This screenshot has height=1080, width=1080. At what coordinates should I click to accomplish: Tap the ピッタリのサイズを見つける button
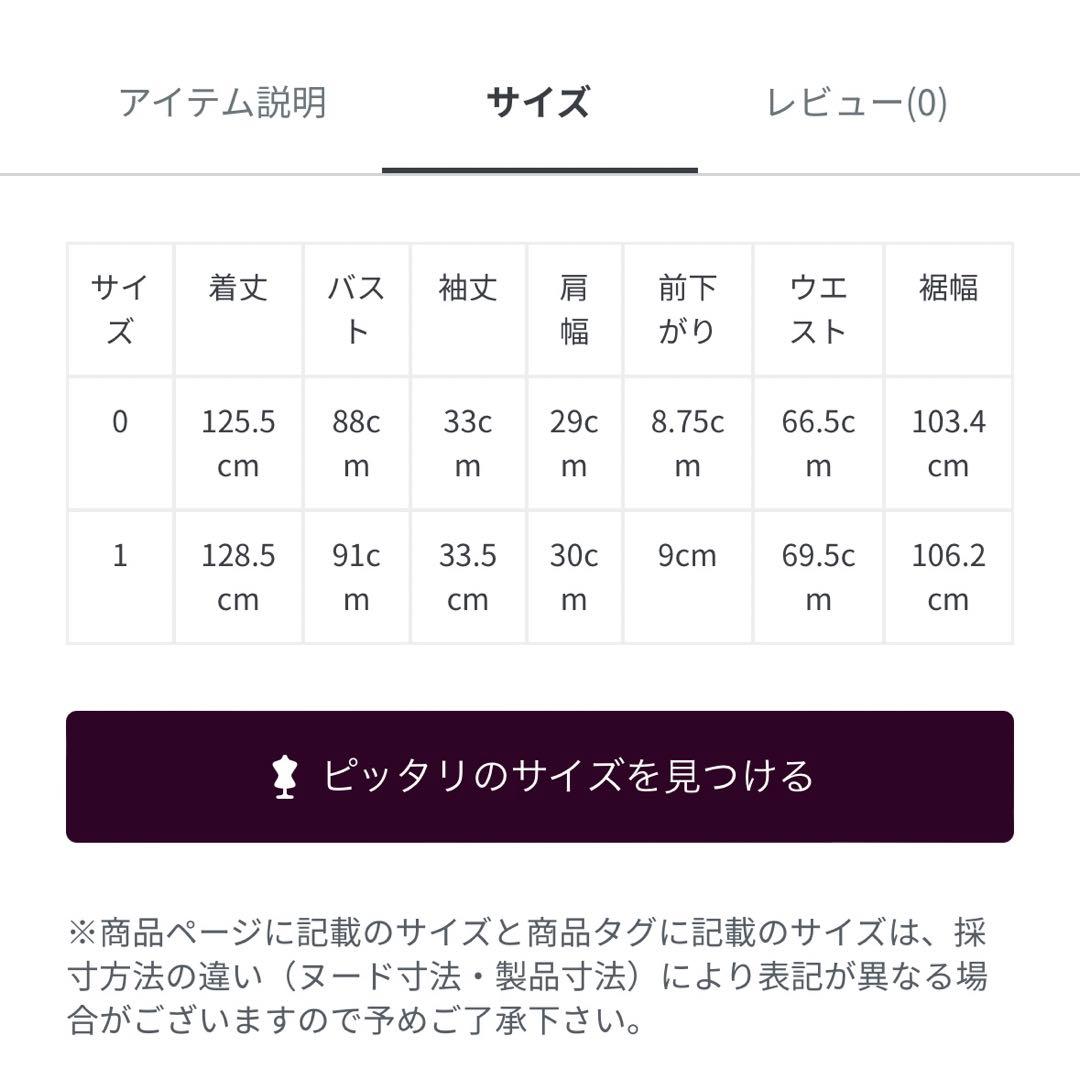(540, 776)
